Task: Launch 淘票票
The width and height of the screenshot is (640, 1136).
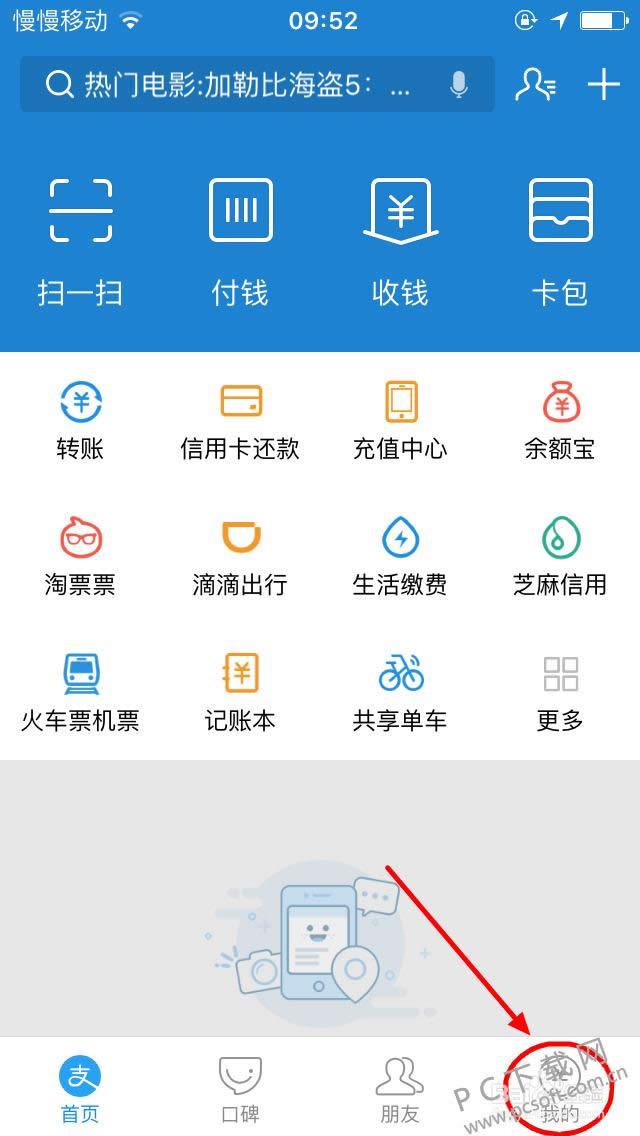Action: 80,556
